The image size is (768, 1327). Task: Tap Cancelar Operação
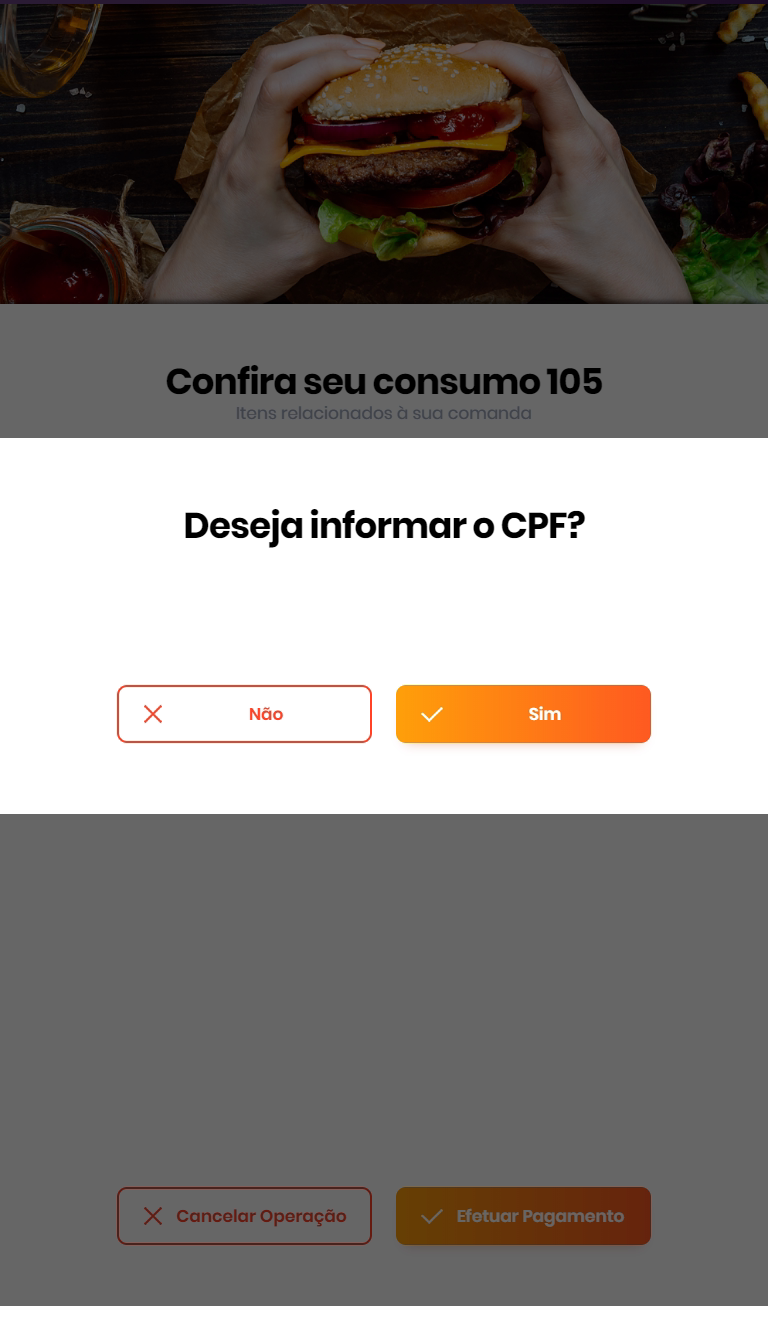tap(244, 1216)
